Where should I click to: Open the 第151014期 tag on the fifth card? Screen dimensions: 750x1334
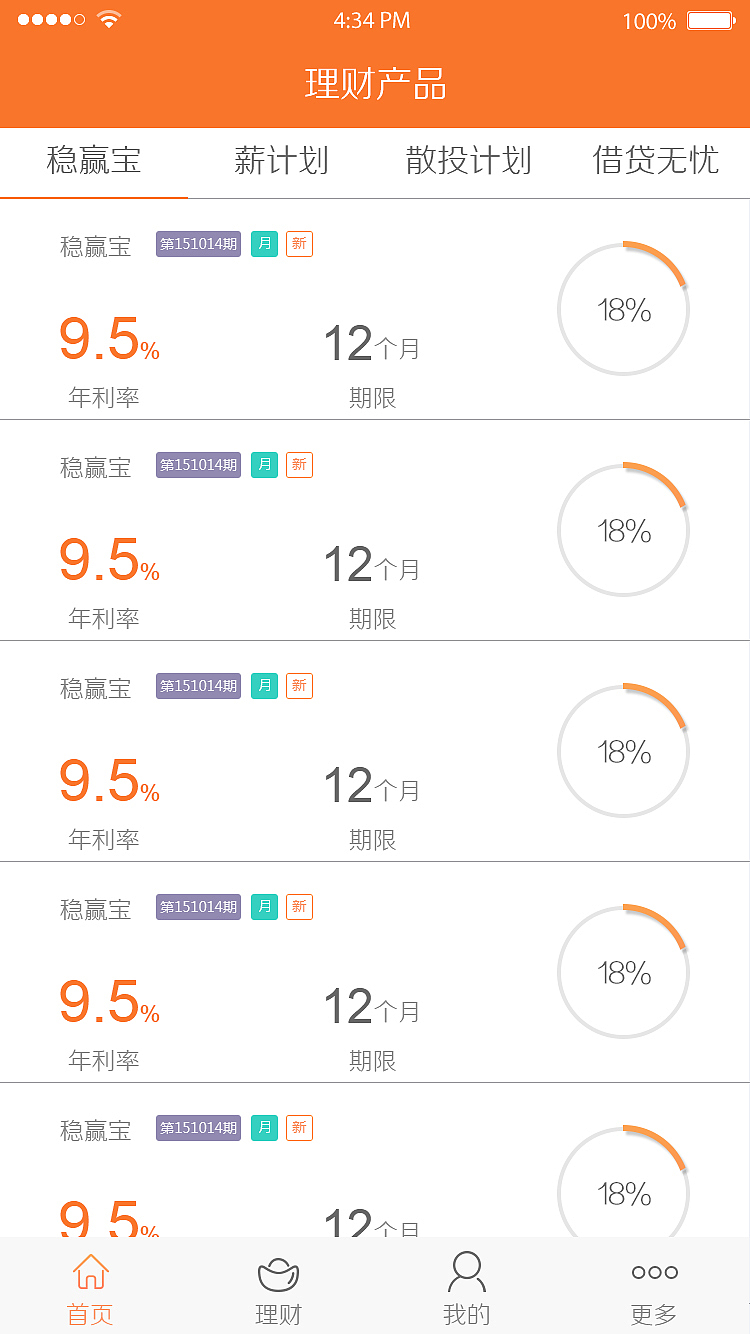click(197, 1127)
